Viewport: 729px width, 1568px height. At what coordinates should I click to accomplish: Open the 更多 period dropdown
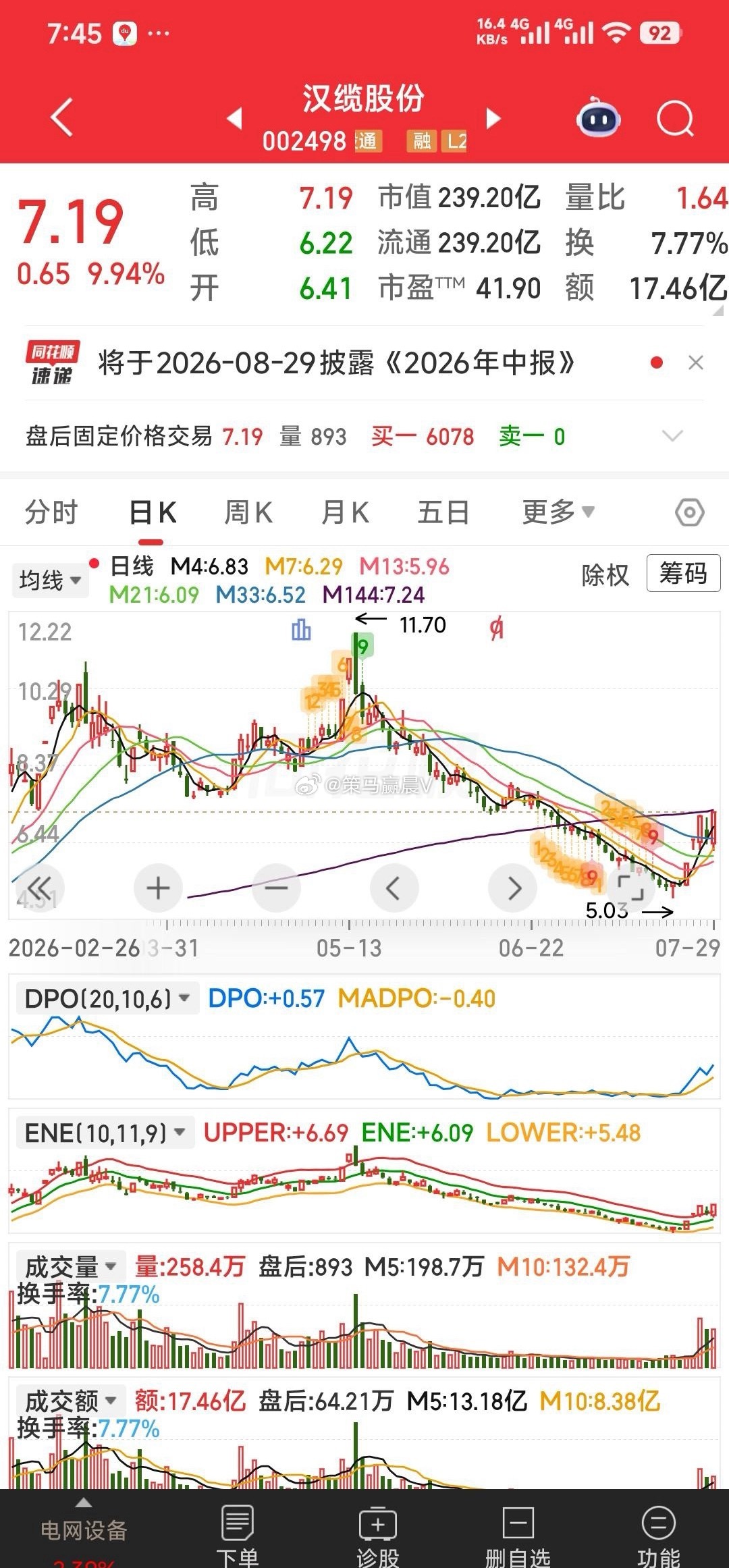click(558, 512)
